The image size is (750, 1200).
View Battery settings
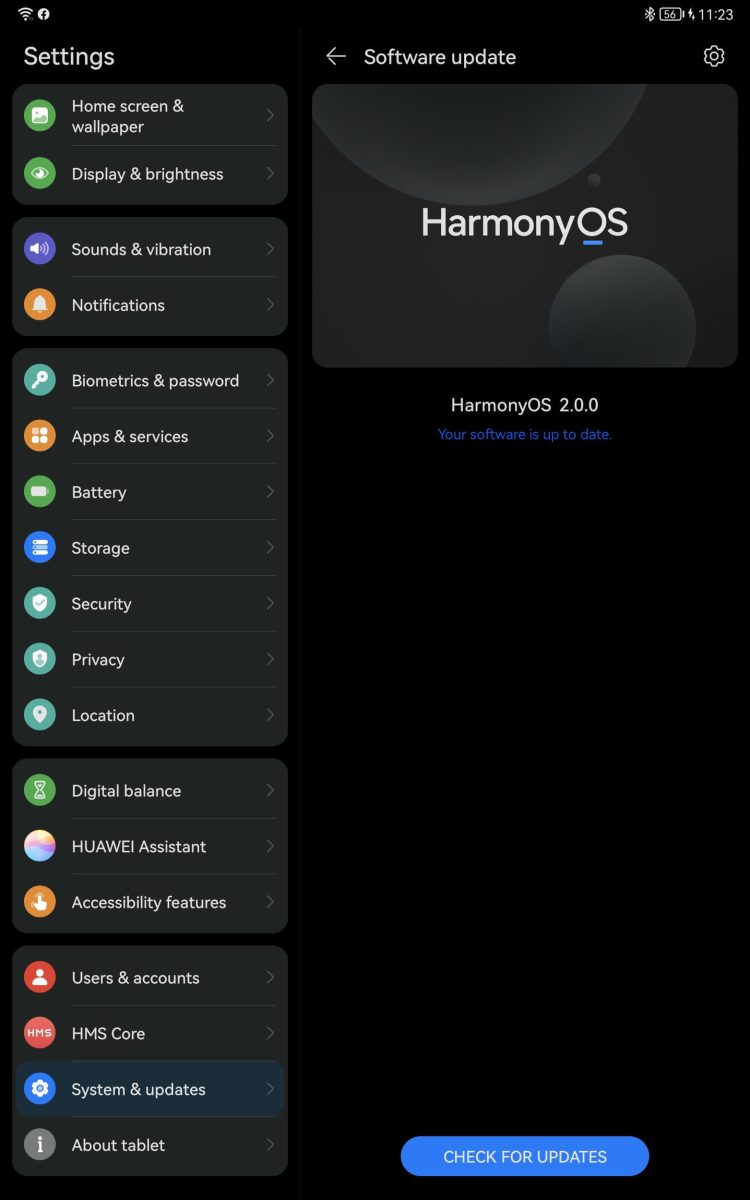[x=150, y=493]
